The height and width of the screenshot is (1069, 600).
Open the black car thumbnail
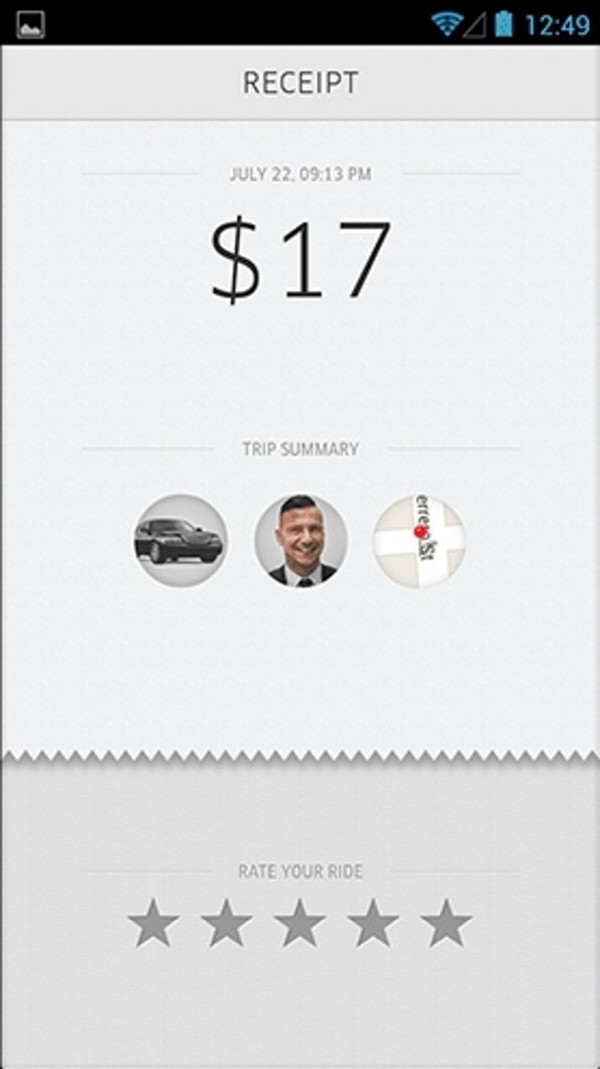pyautogui.click(x=181, y=541)
